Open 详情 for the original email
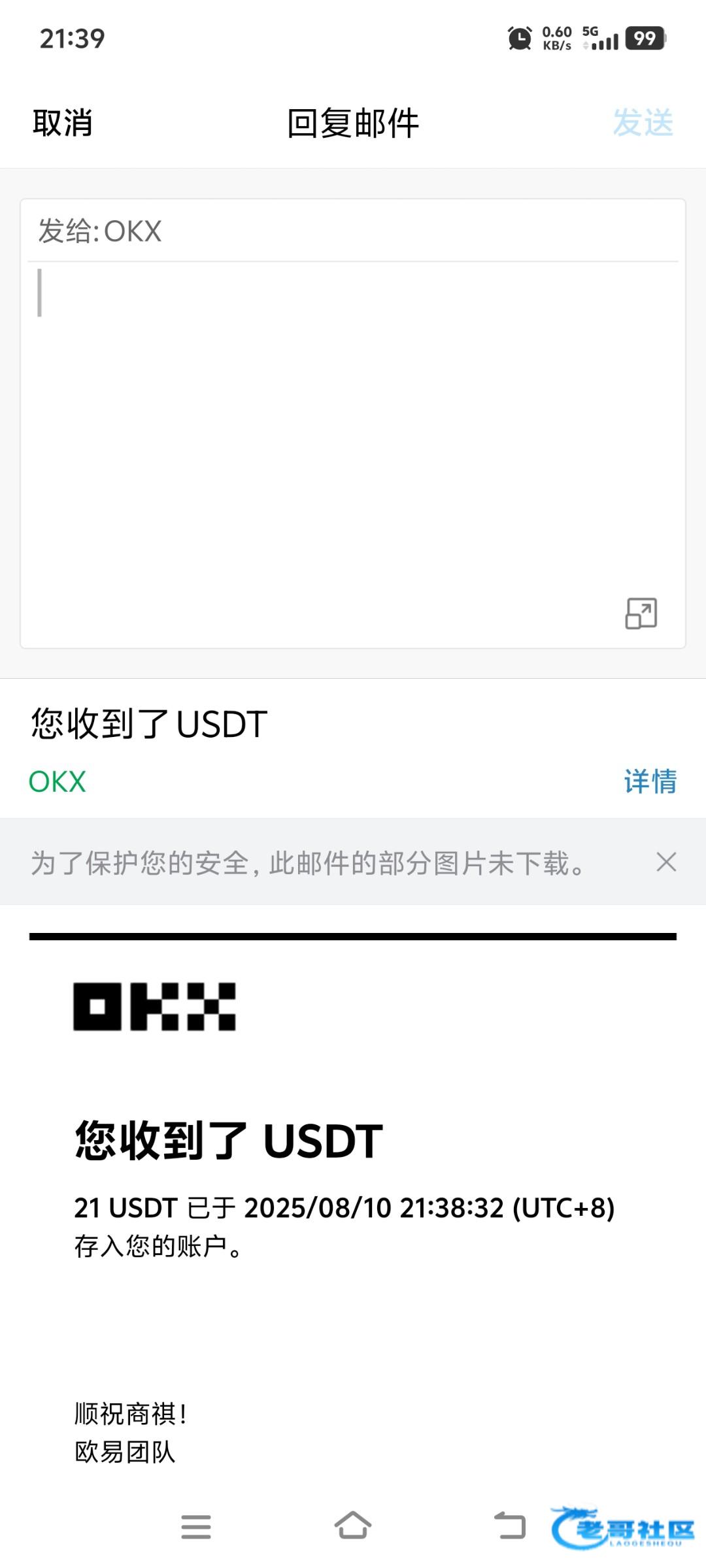706x1568 pixels. [650, 781]
